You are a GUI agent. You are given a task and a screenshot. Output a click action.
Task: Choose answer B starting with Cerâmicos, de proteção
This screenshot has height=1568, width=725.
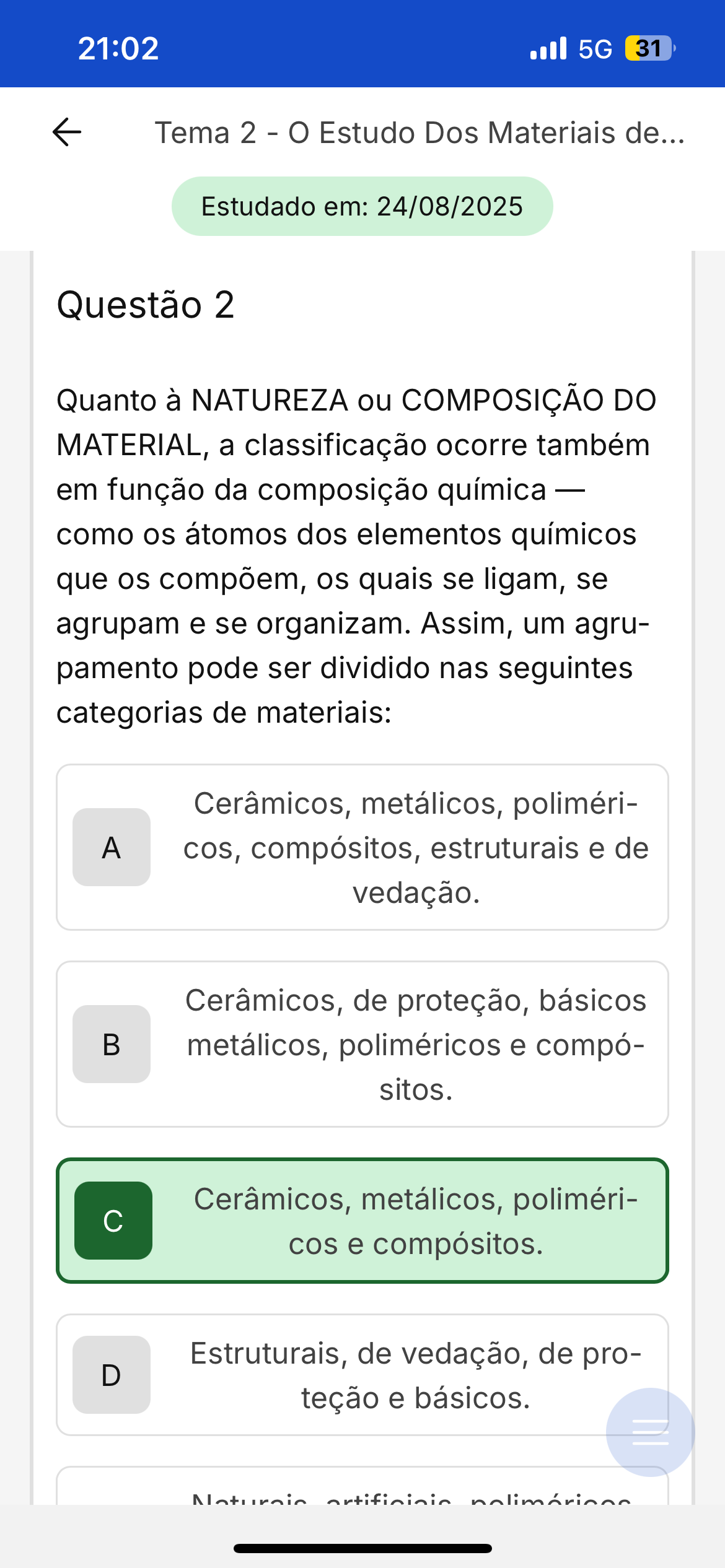tap(362, 1044)
